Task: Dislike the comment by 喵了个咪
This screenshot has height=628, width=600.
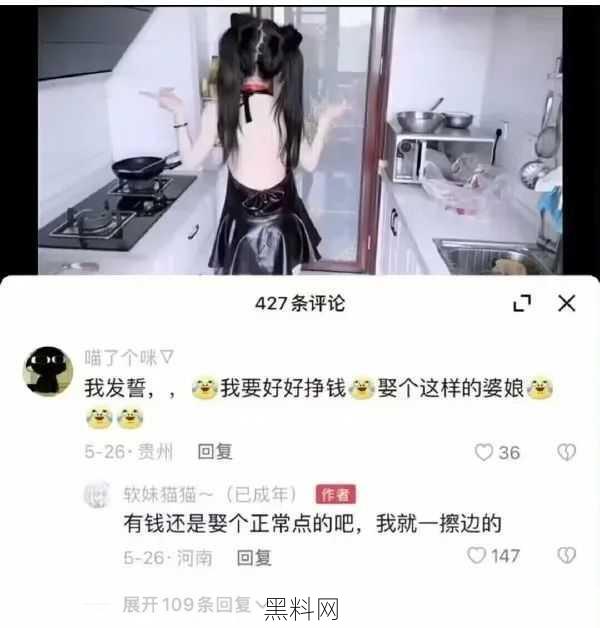Action: pyautogui.click(x=566, y=452)
